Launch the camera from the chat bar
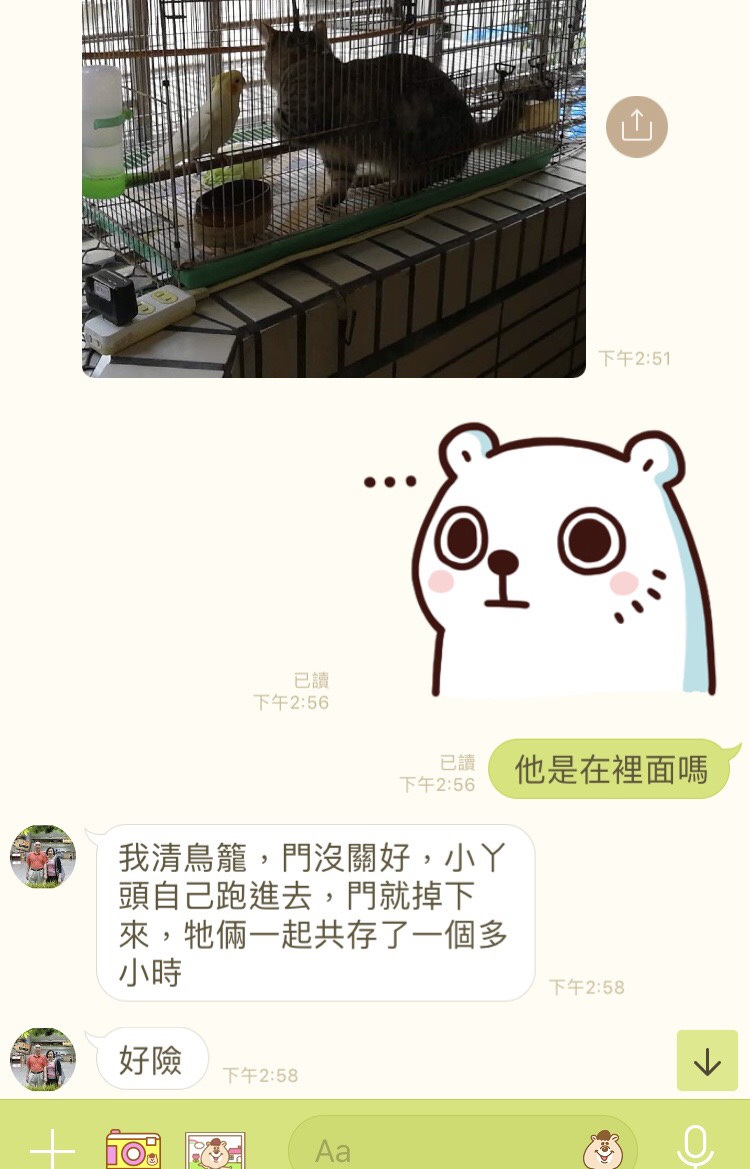The height and width of the screenshot is (1169, 750). [133, 1149]
